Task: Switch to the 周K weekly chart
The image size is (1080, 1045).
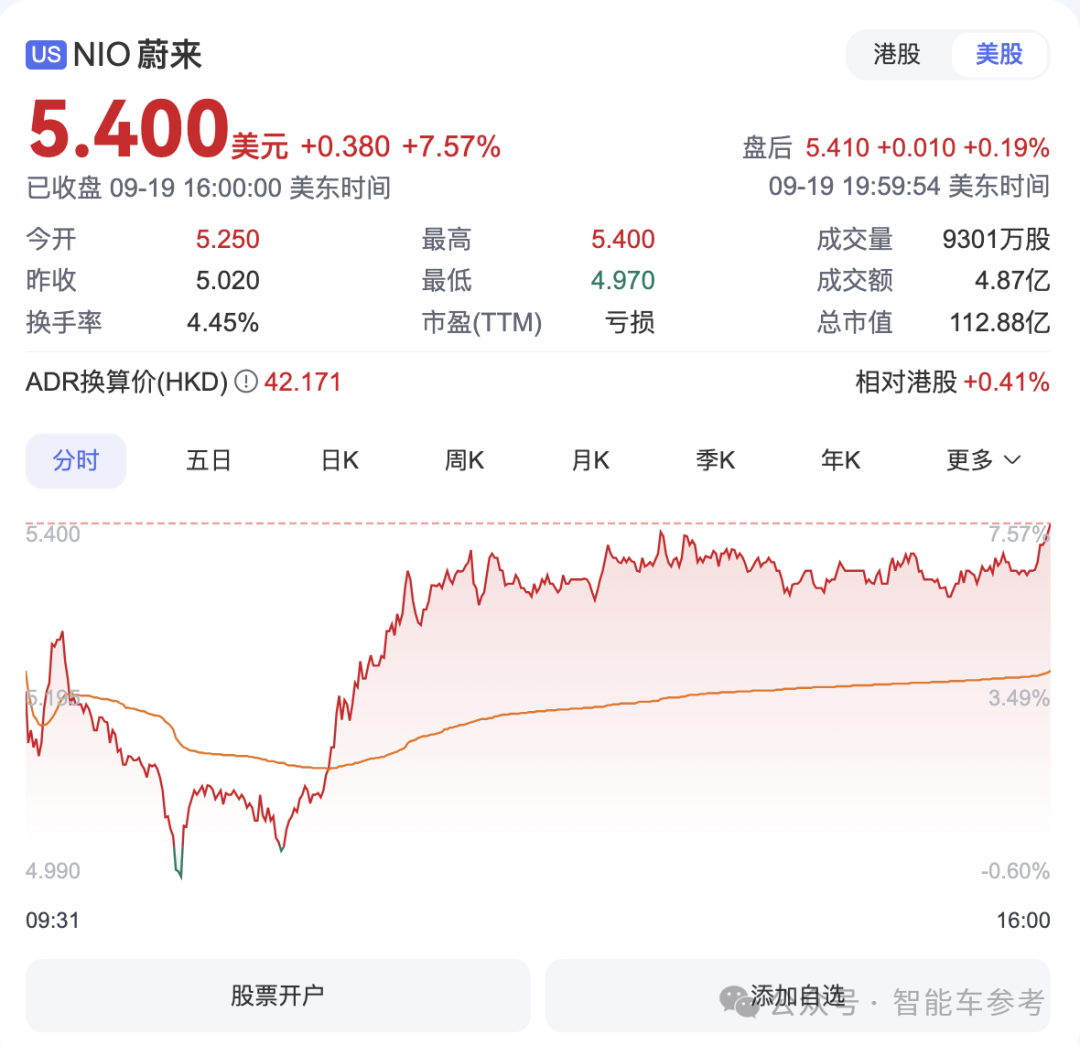Action: 464,460
